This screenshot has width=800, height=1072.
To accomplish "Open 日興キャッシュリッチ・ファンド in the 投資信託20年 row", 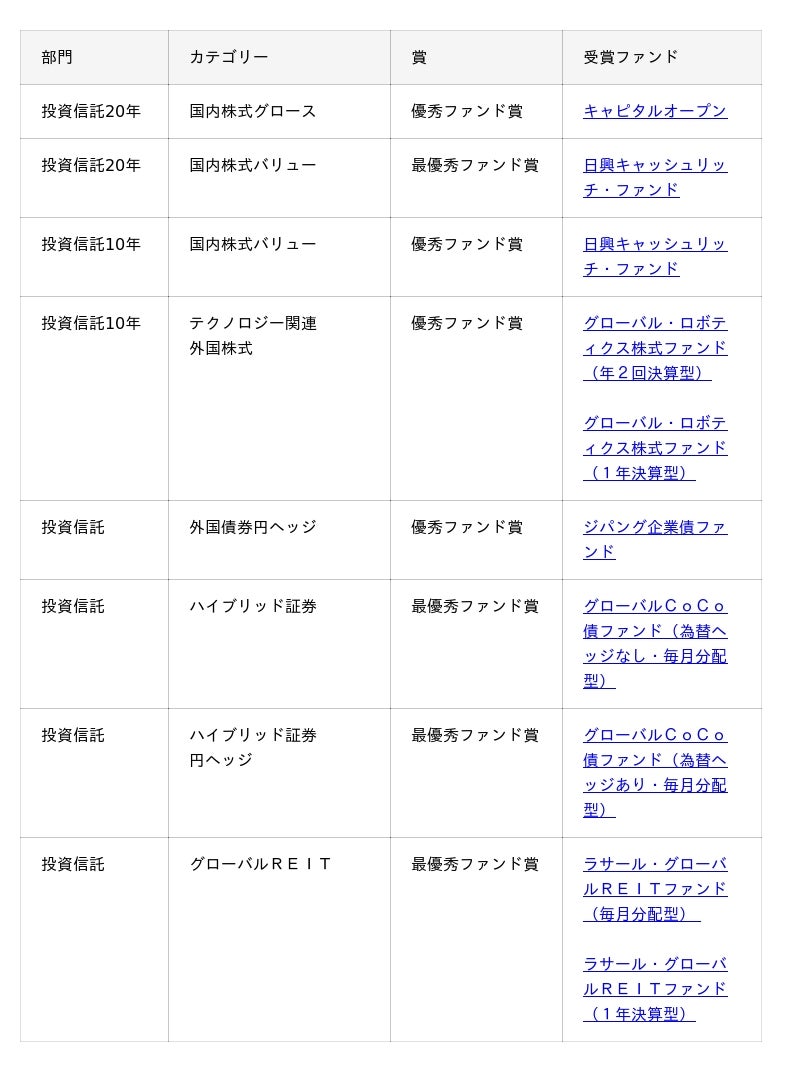I will coord(655,166).
